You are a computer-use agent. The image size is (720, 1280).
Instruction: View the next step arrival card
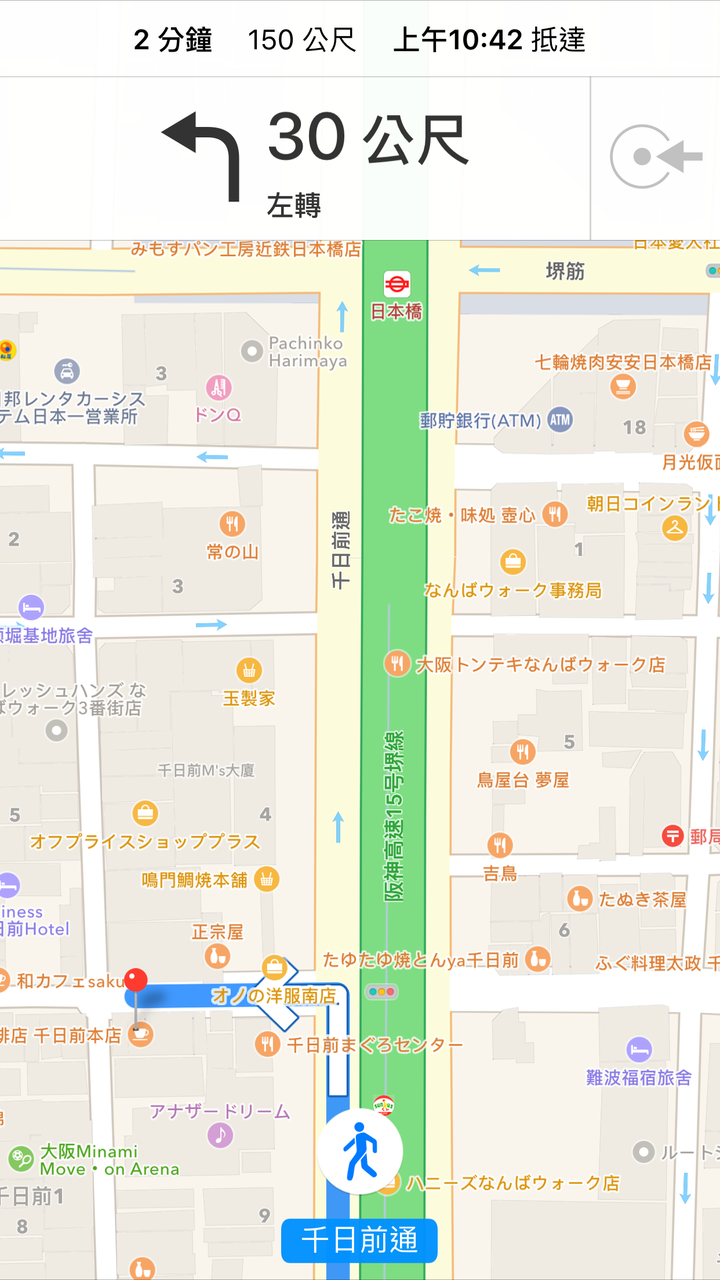tap(656, 158)
